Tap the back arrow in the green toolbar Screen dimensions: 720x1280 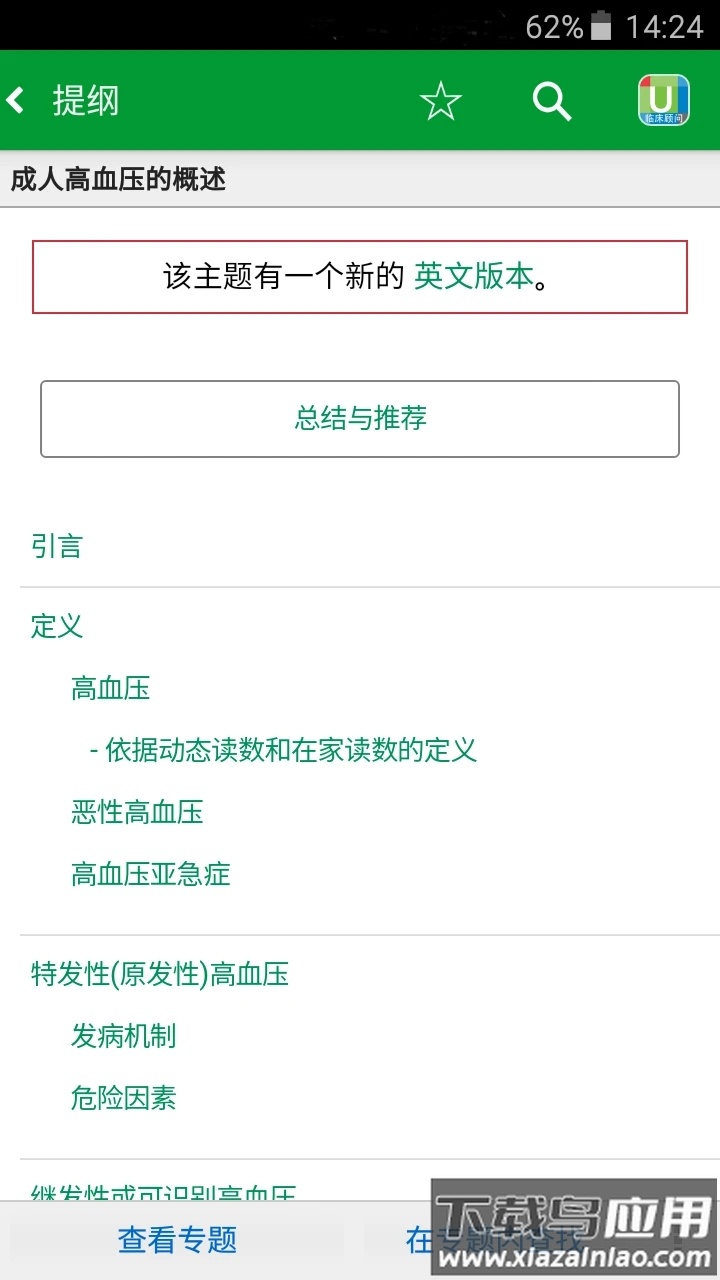tap(17, 100)
